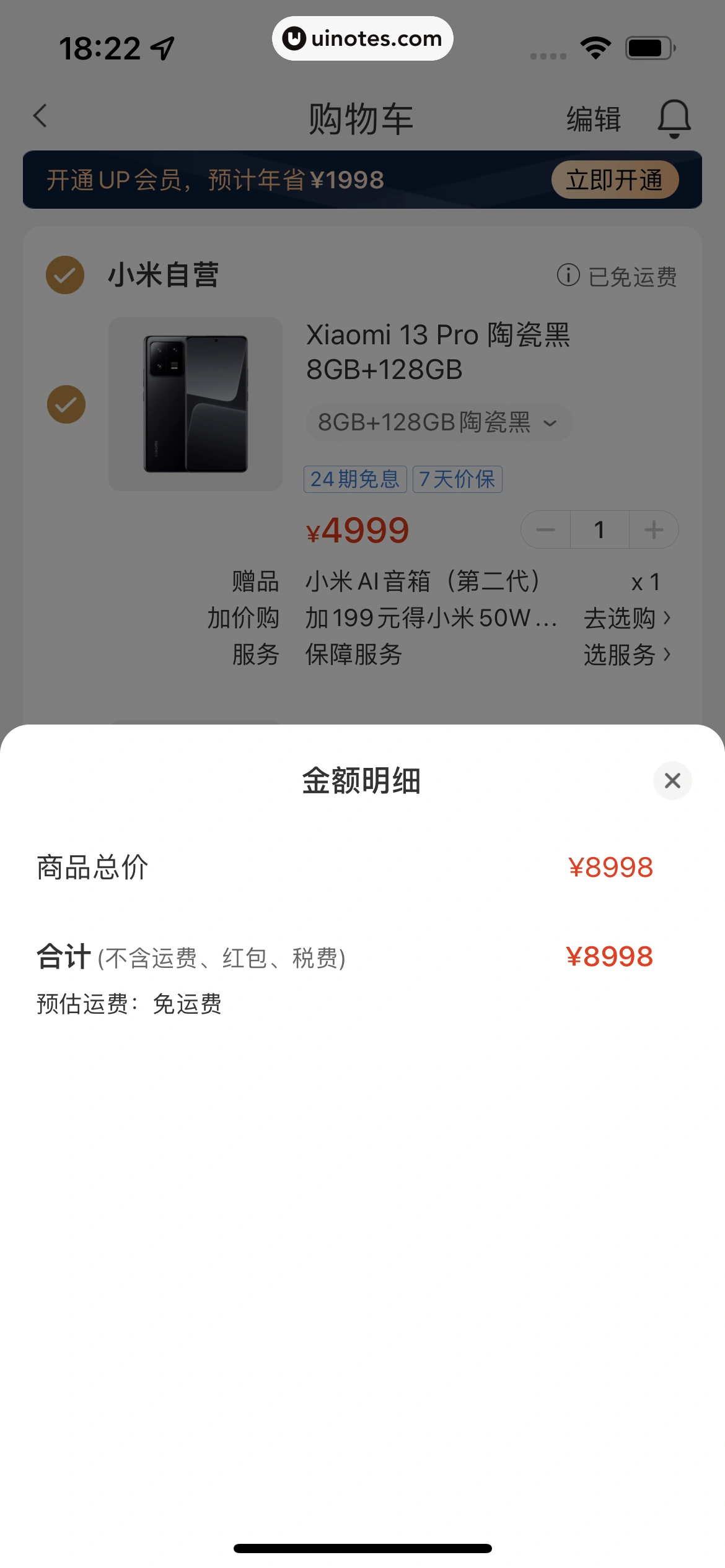Decrease Xiaomi 13 Pro quantity by one
The image size is (725, 1568).
coord(545,529)
